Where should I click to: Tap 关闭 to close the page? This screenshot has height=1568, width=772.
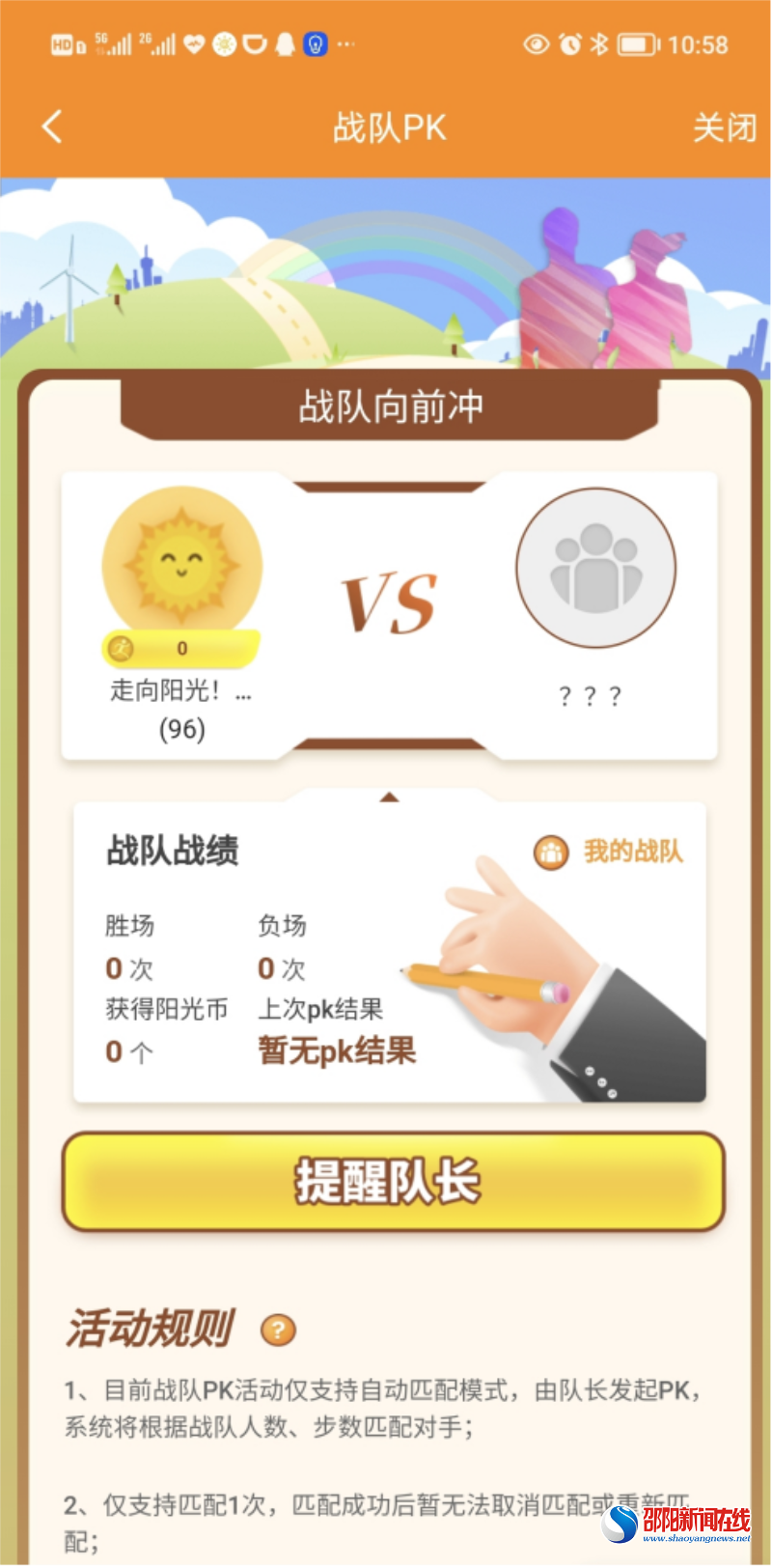[x=724, y=126]
